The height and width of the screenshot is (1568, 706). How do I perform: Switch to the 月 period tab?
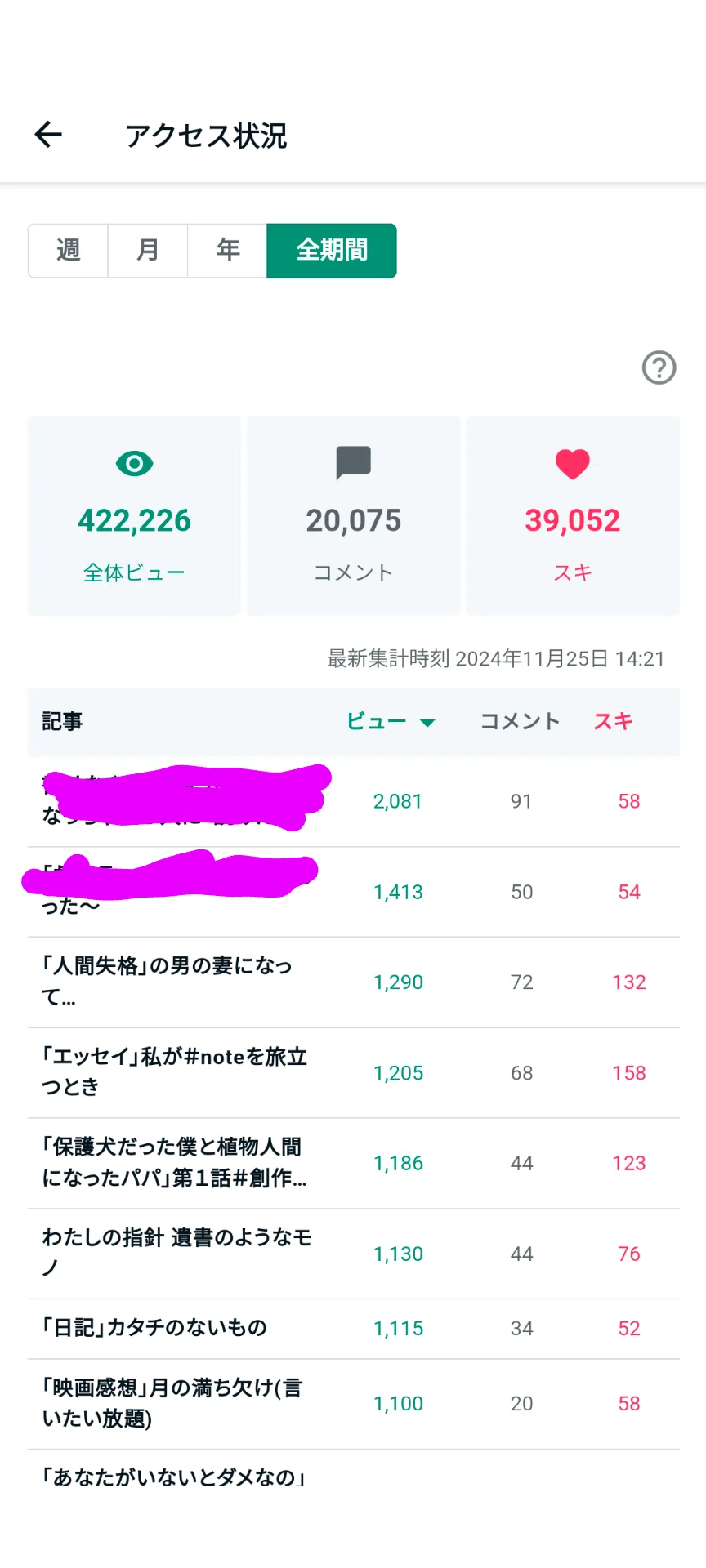click(x=148, y=251)
